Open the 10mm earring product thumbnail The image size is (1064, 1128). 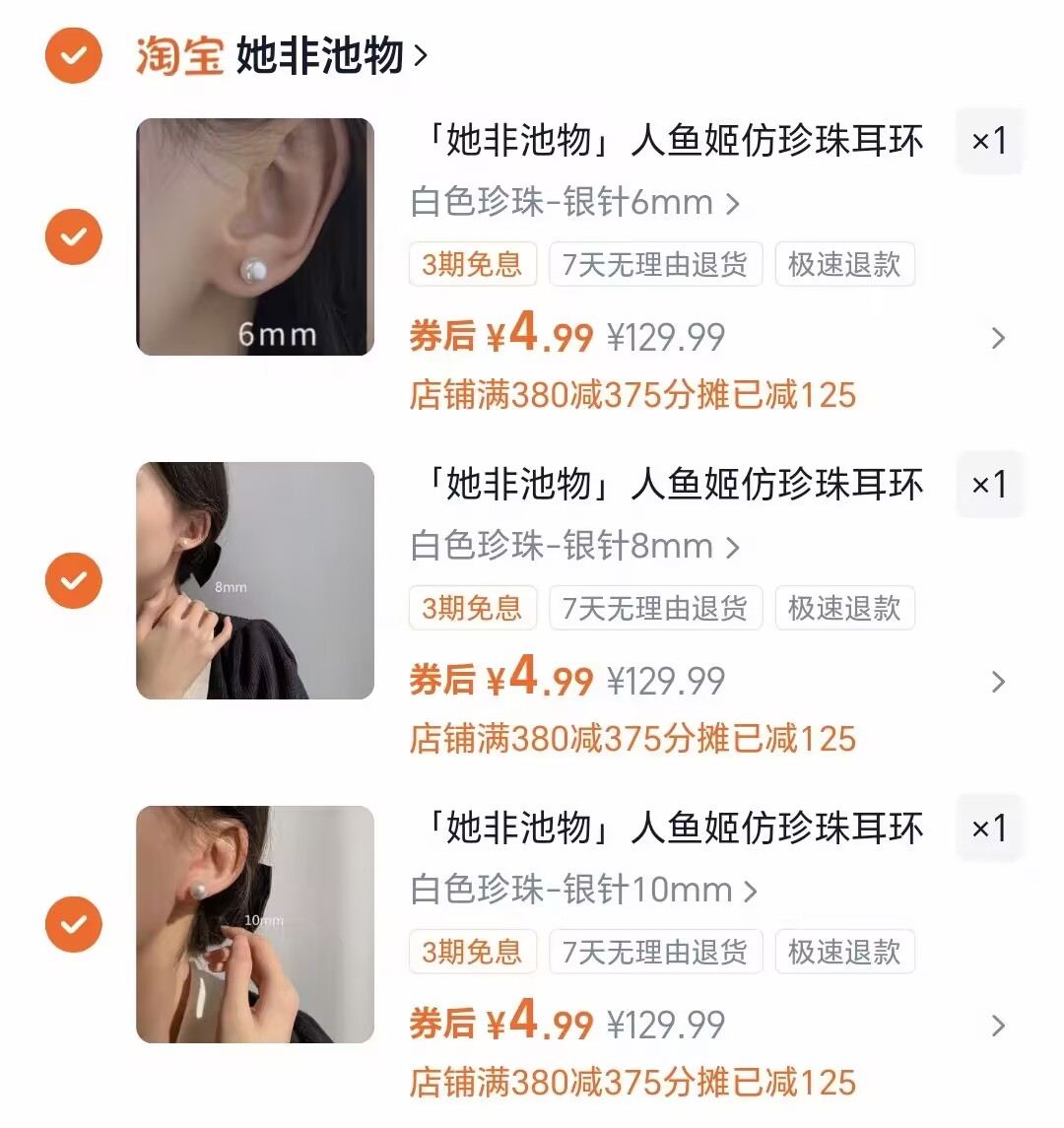(255, 925)
